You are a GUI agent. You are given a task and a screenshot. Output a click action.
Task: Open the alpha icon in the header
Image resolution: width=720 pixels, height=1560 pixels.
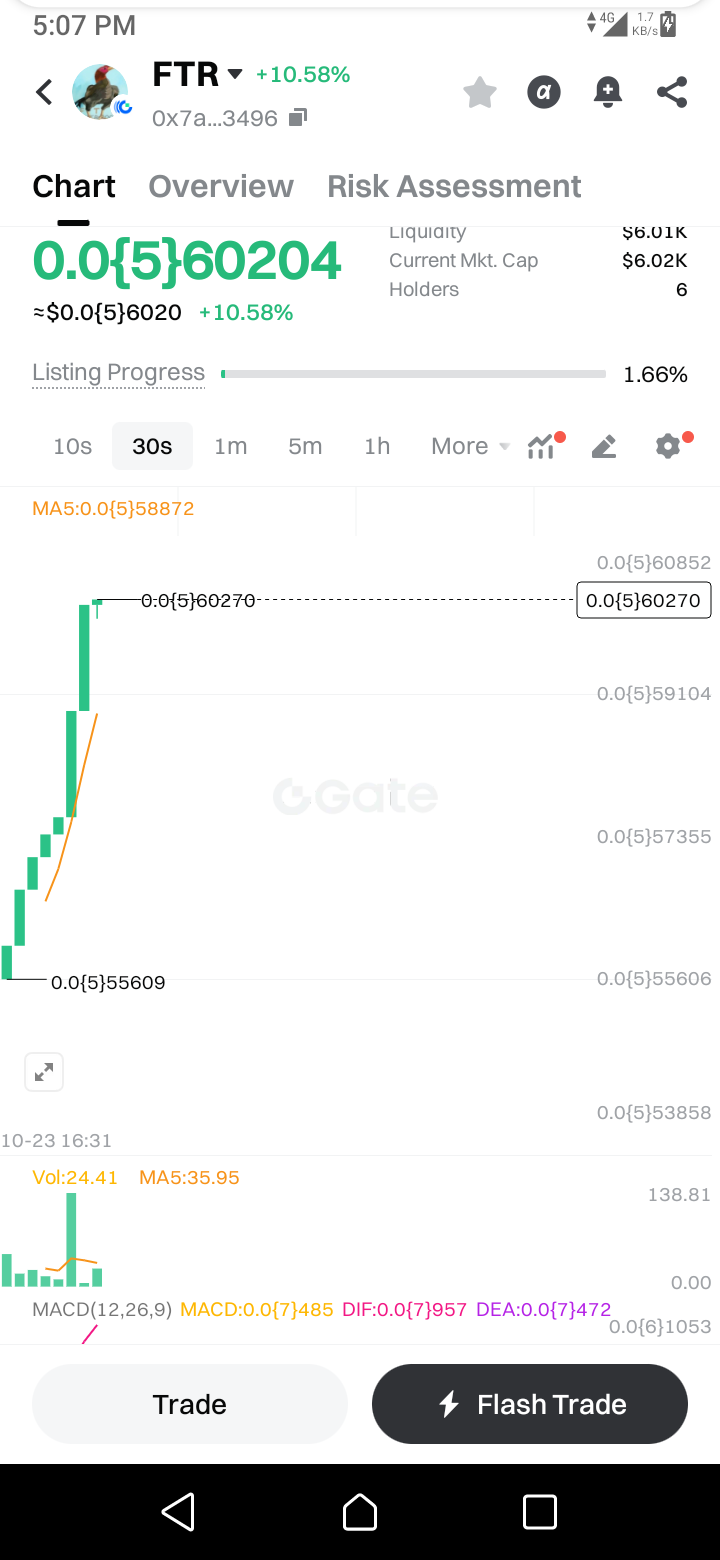click(x=544, y=93)
